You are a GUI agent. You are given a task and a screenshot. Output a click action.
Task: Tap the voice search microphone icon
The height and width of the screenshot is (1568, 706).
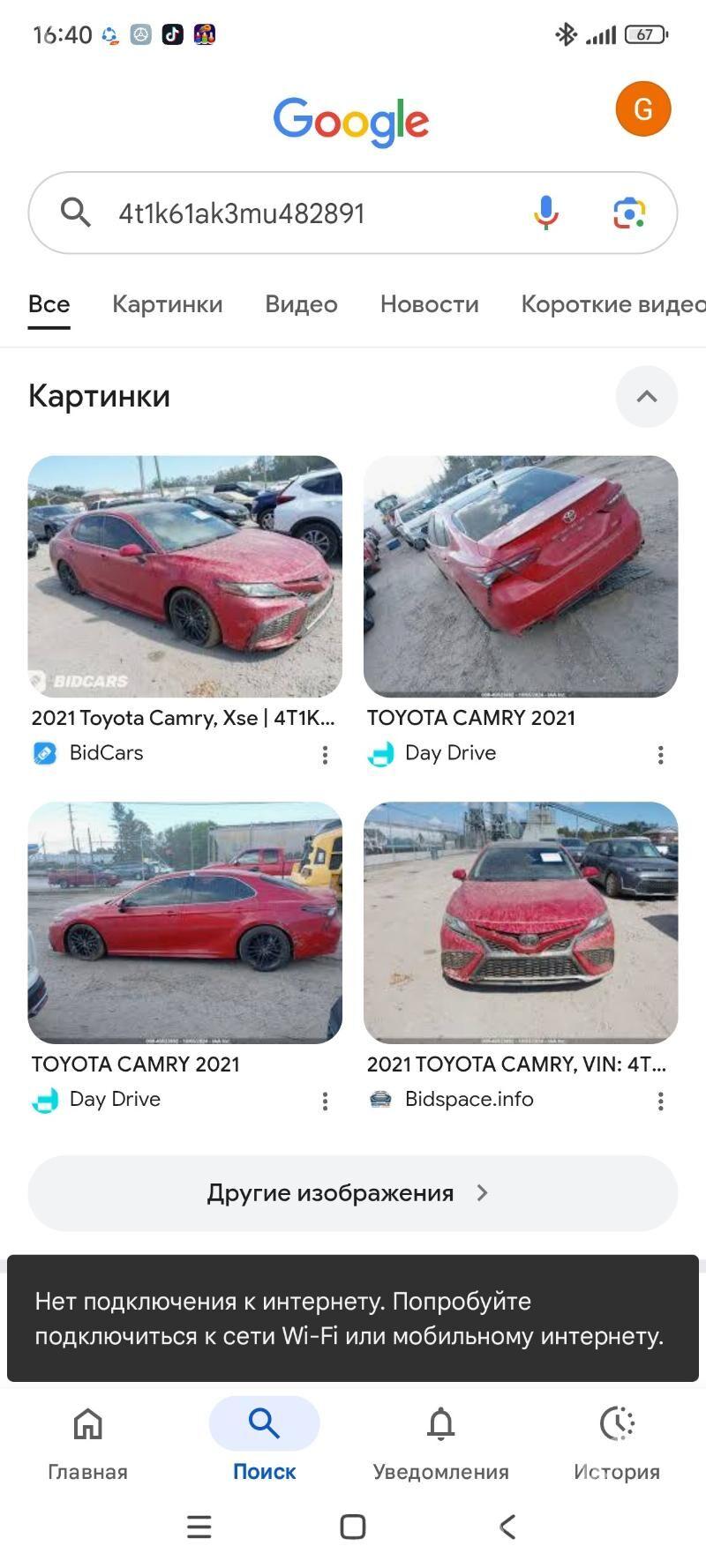(545, 212)
